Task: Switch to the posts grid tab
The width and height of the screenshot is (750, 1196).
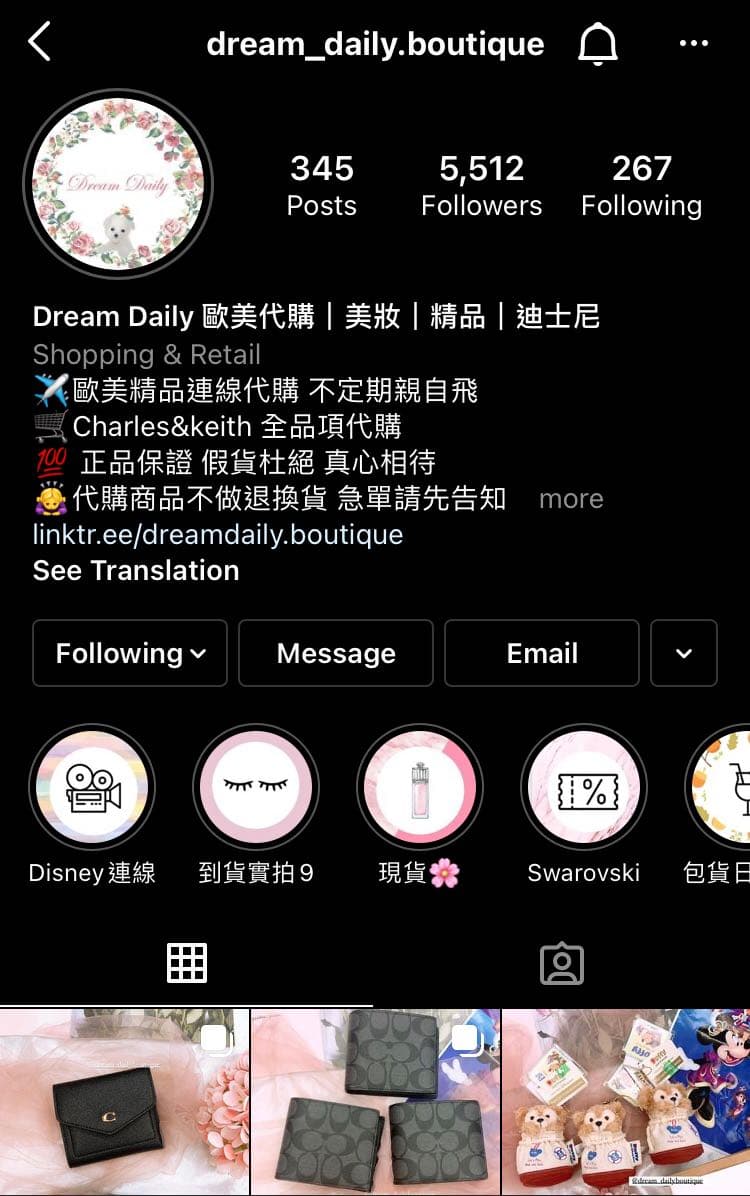Action: point(187,962)
